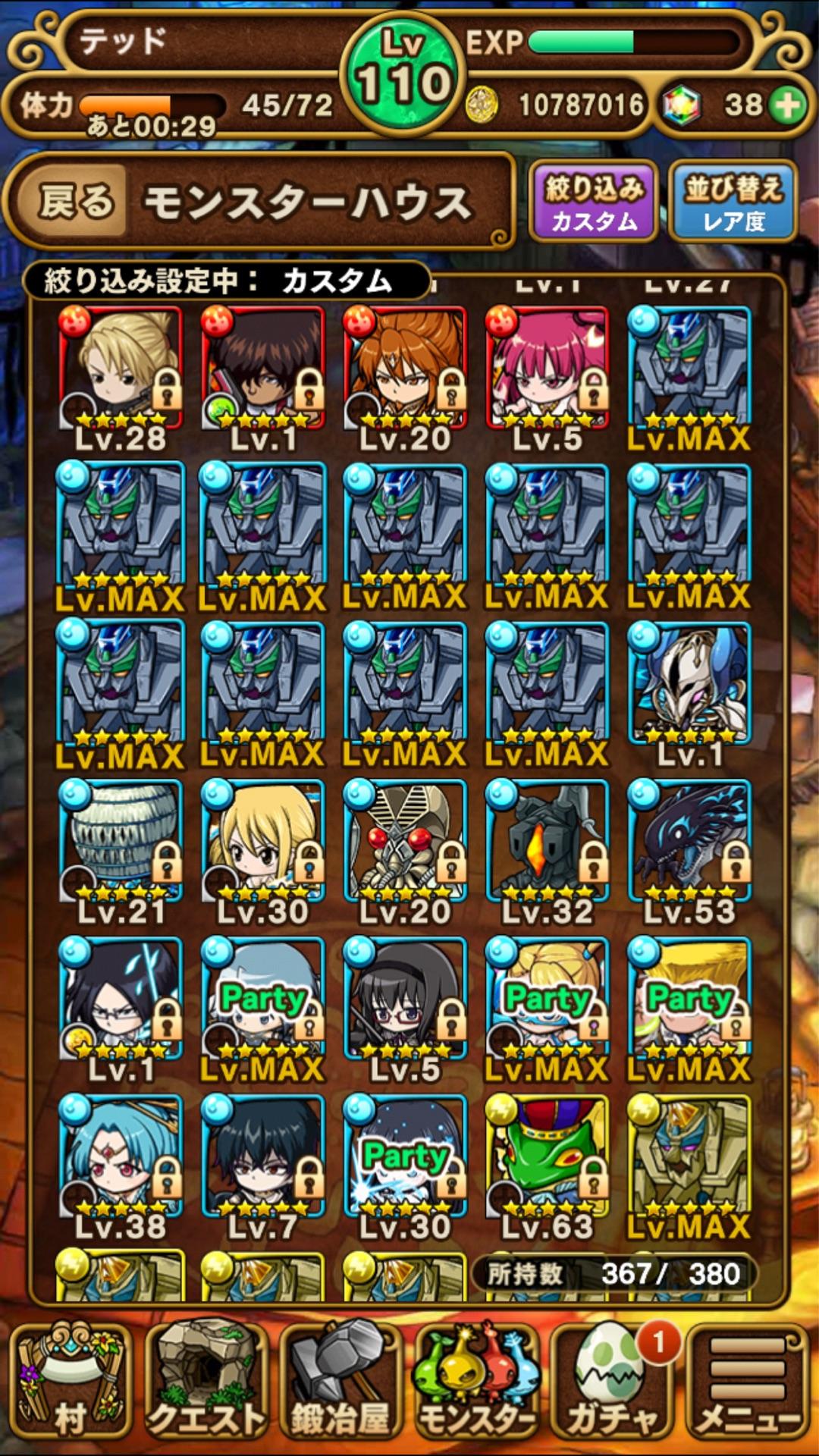Open the メニュー menu
This screenshot has height=1456, width=819.
pyautogui.click(x=748, y=1382)
